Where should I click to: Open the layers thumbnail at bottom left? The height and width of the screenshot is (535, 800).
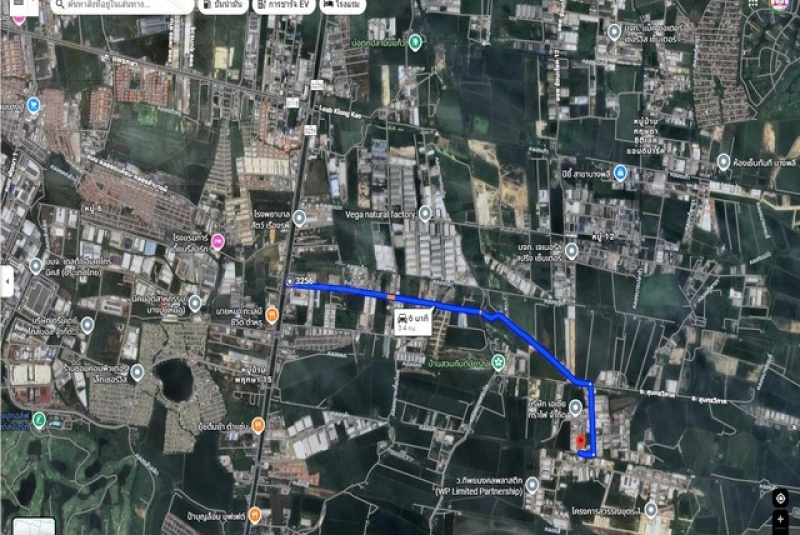(33, 526)
